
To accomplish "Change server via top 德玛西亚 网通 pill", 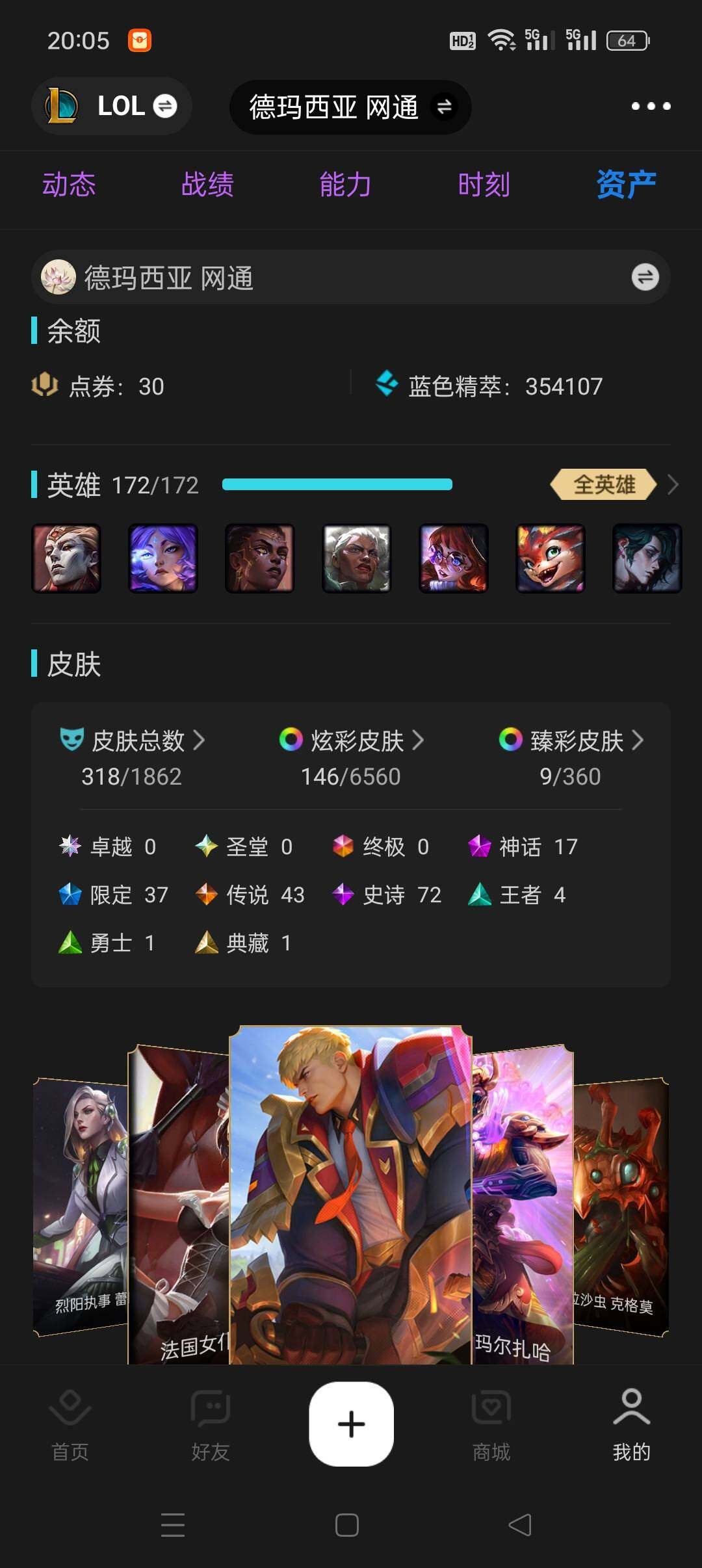I will (x=350, y=107).
